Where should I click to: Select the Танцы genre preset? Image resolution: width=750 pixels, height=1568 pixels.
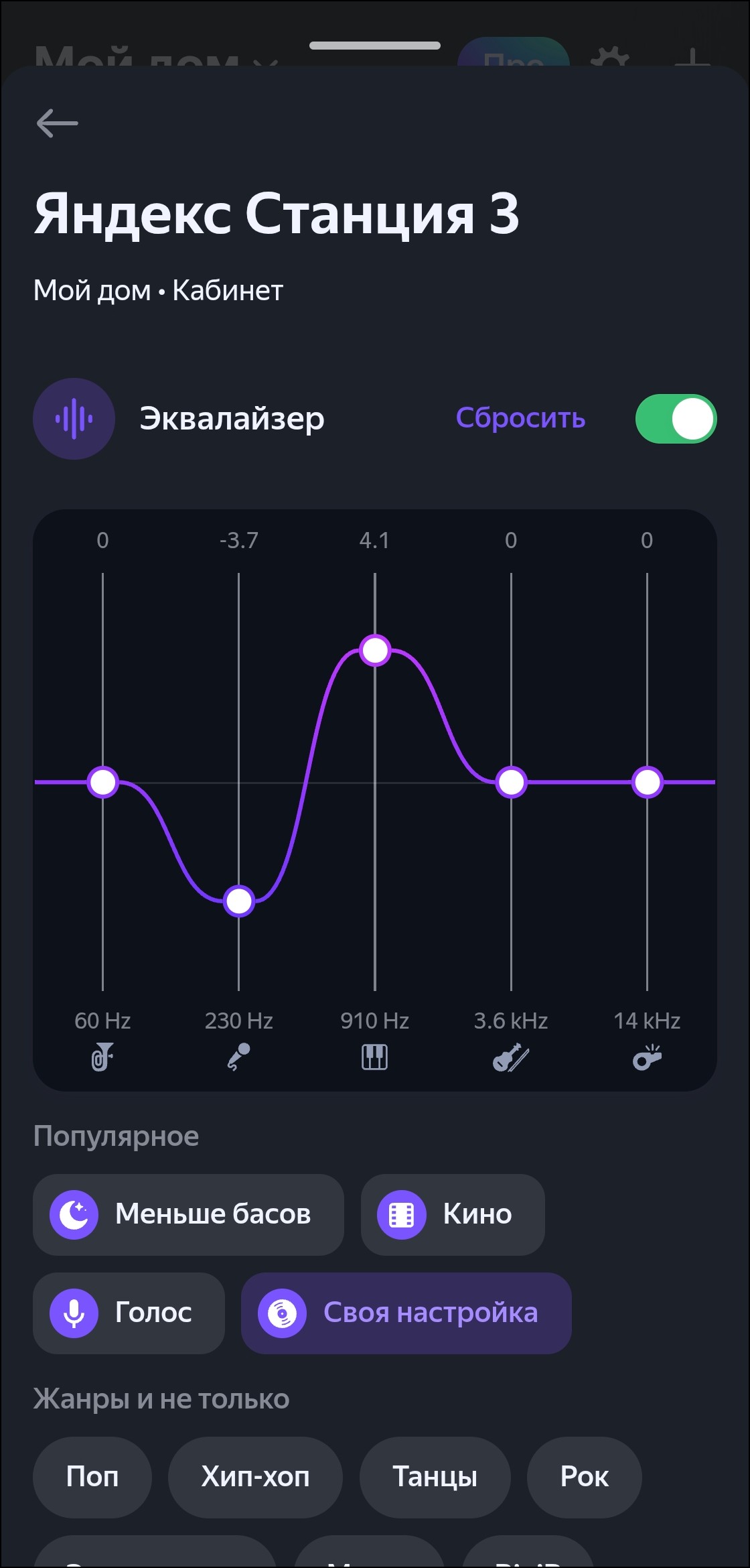(435, 1477)
